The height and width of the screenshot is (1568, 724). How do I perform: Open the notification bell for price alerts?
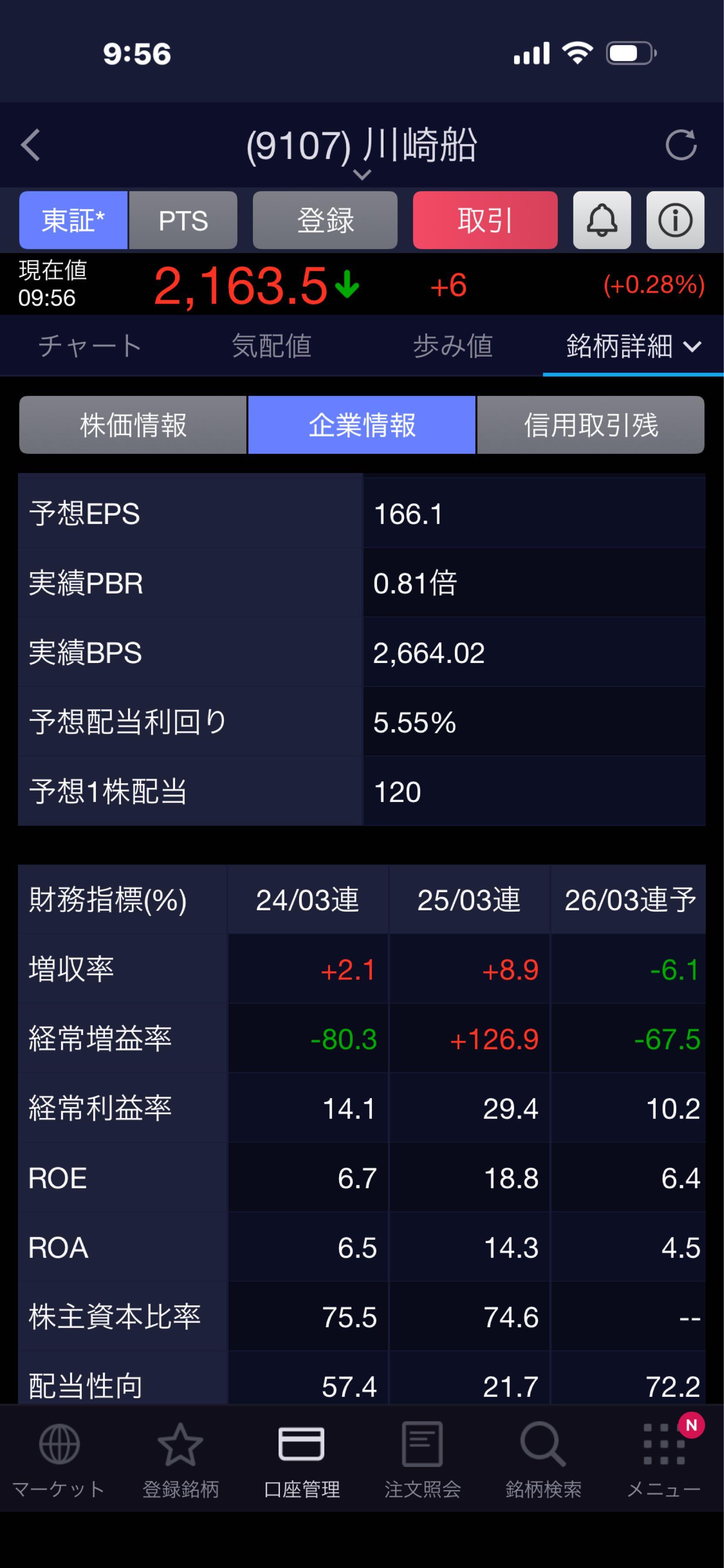click(x=601, y=220)
